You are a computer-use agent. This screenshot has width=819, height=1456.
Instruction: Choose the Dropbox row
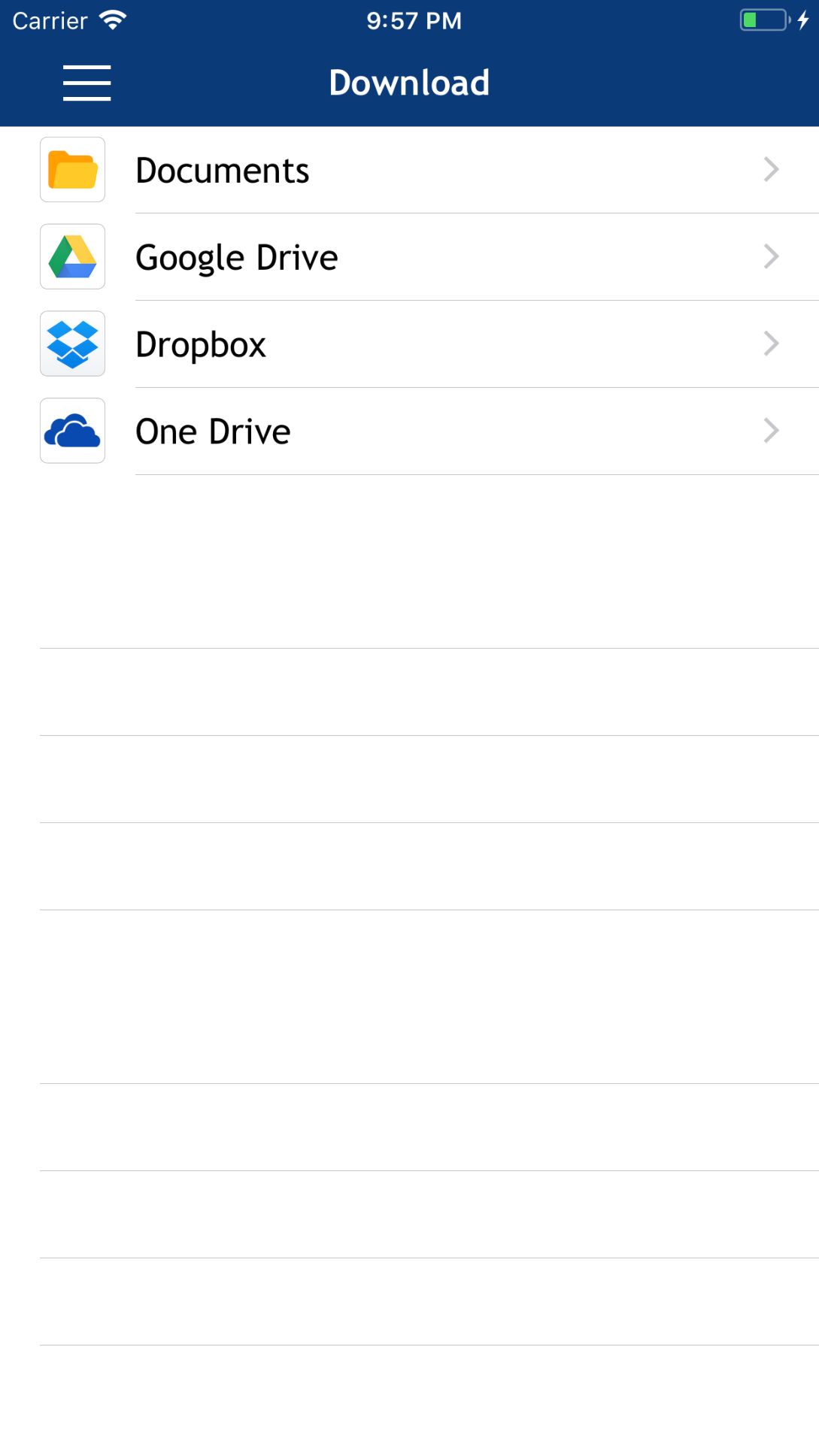tap(201, 345)
